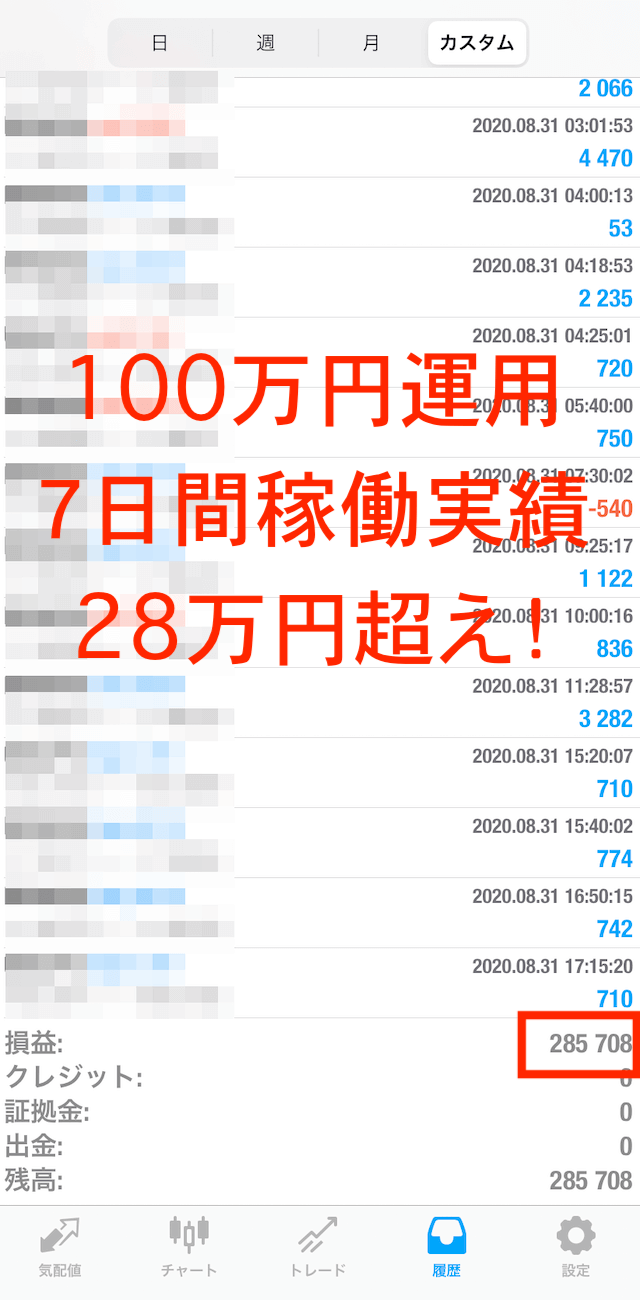Viewport: 640px width, 1300px height.
Task: Switch to the 月 period filter
Action: [371, 44]
